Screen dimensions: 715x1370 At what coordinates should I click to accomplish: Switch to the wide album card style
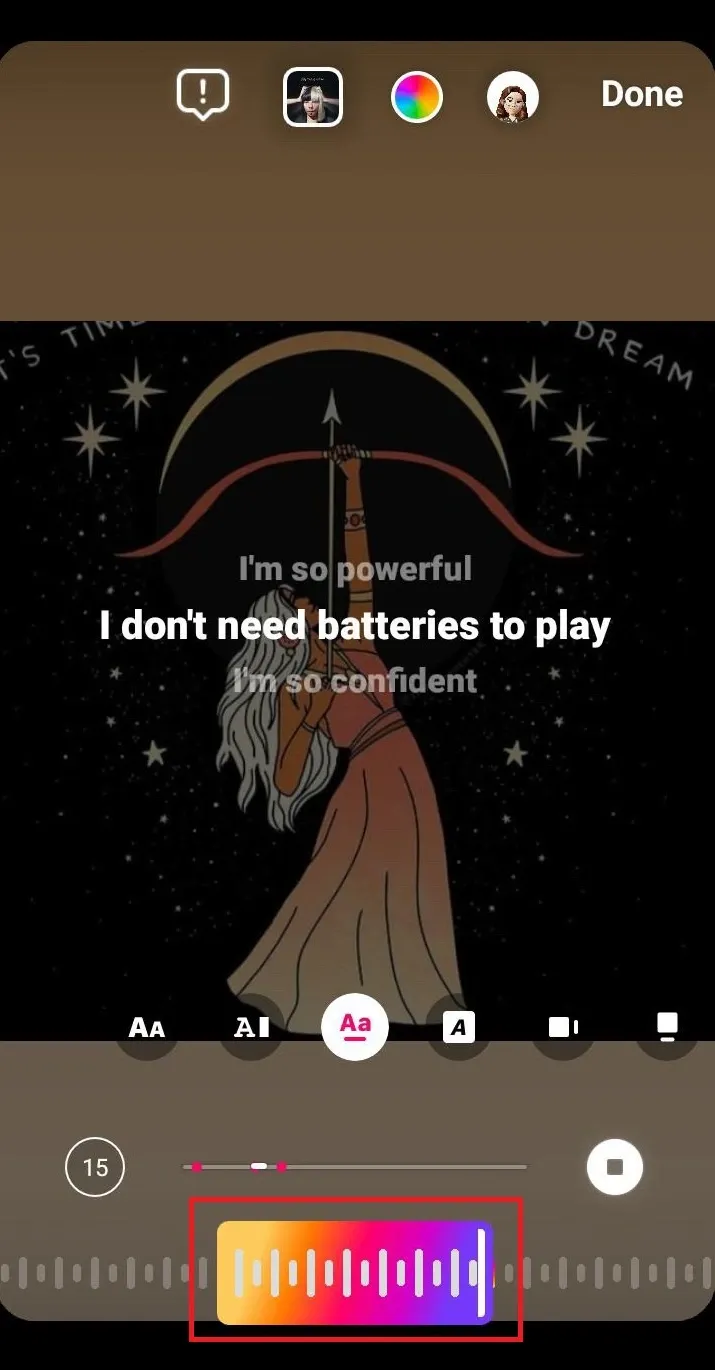click(x=563, y=1027)
